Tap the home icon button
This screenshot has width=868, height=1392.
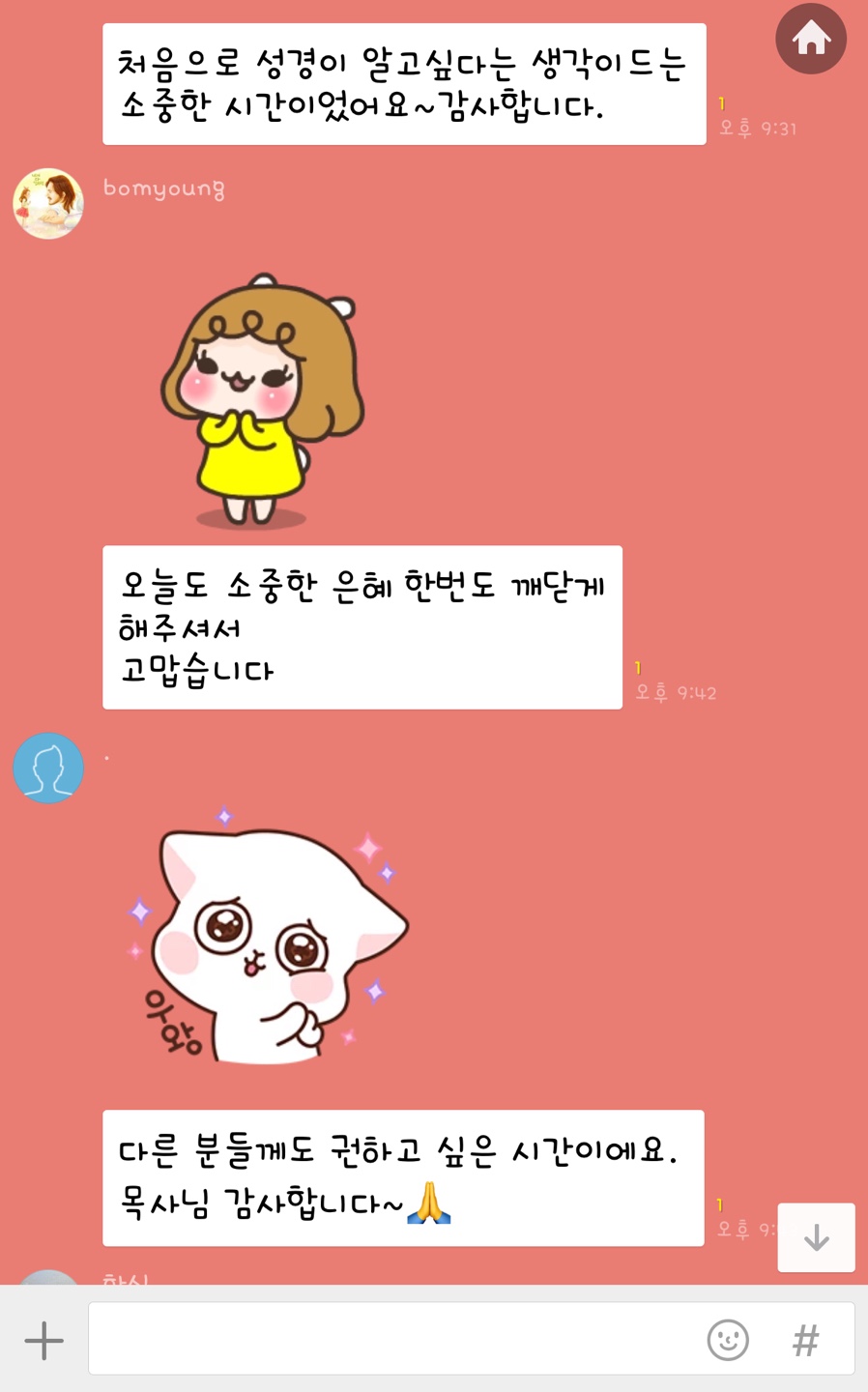[x=811, y=39]
